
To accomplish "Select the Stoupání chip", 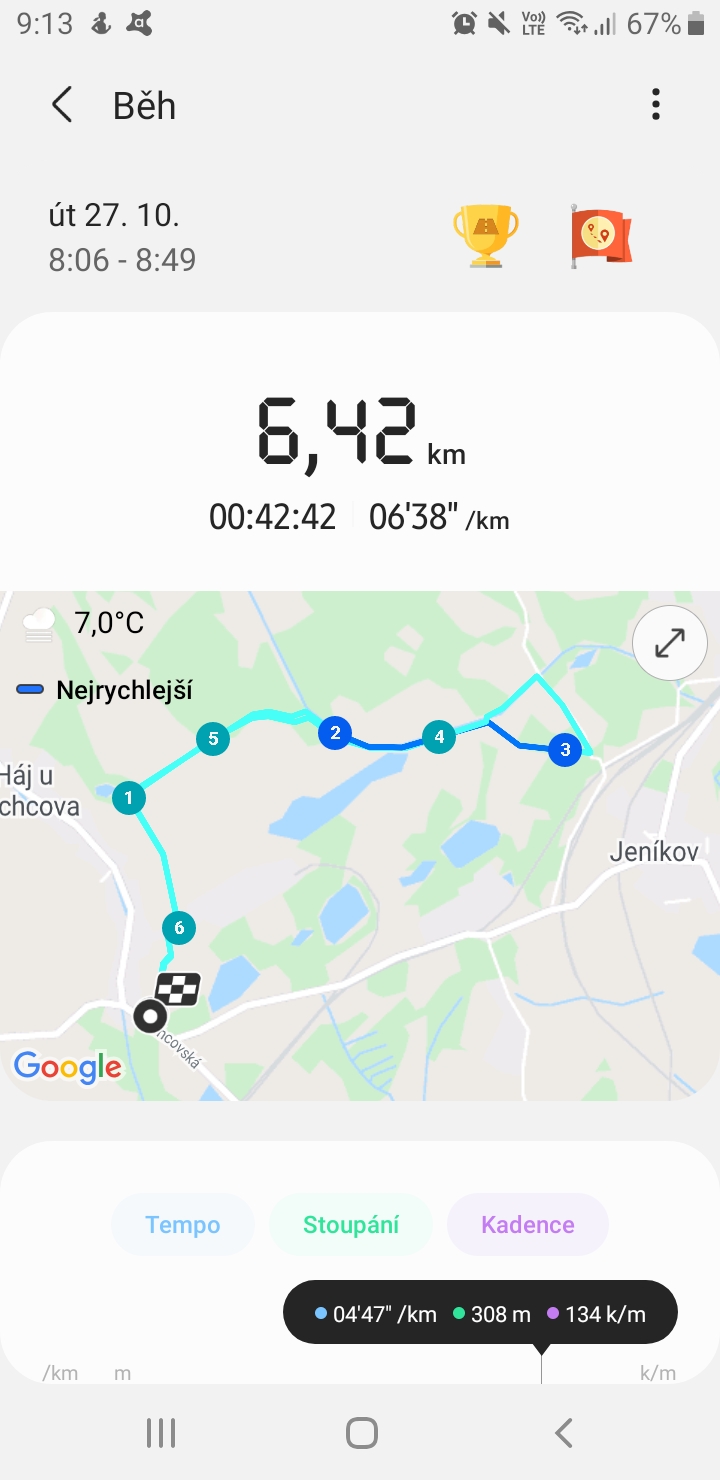I will click(x=351, y=1225).
